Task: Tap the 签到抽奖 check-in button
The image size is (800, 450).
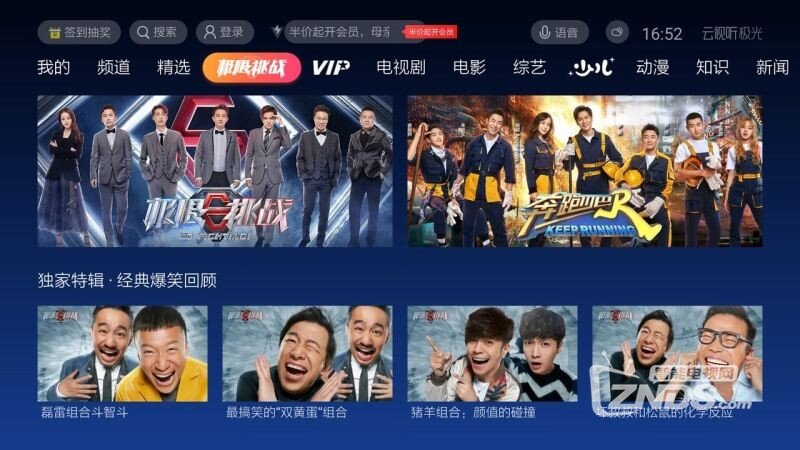Action: click(79, 32)
